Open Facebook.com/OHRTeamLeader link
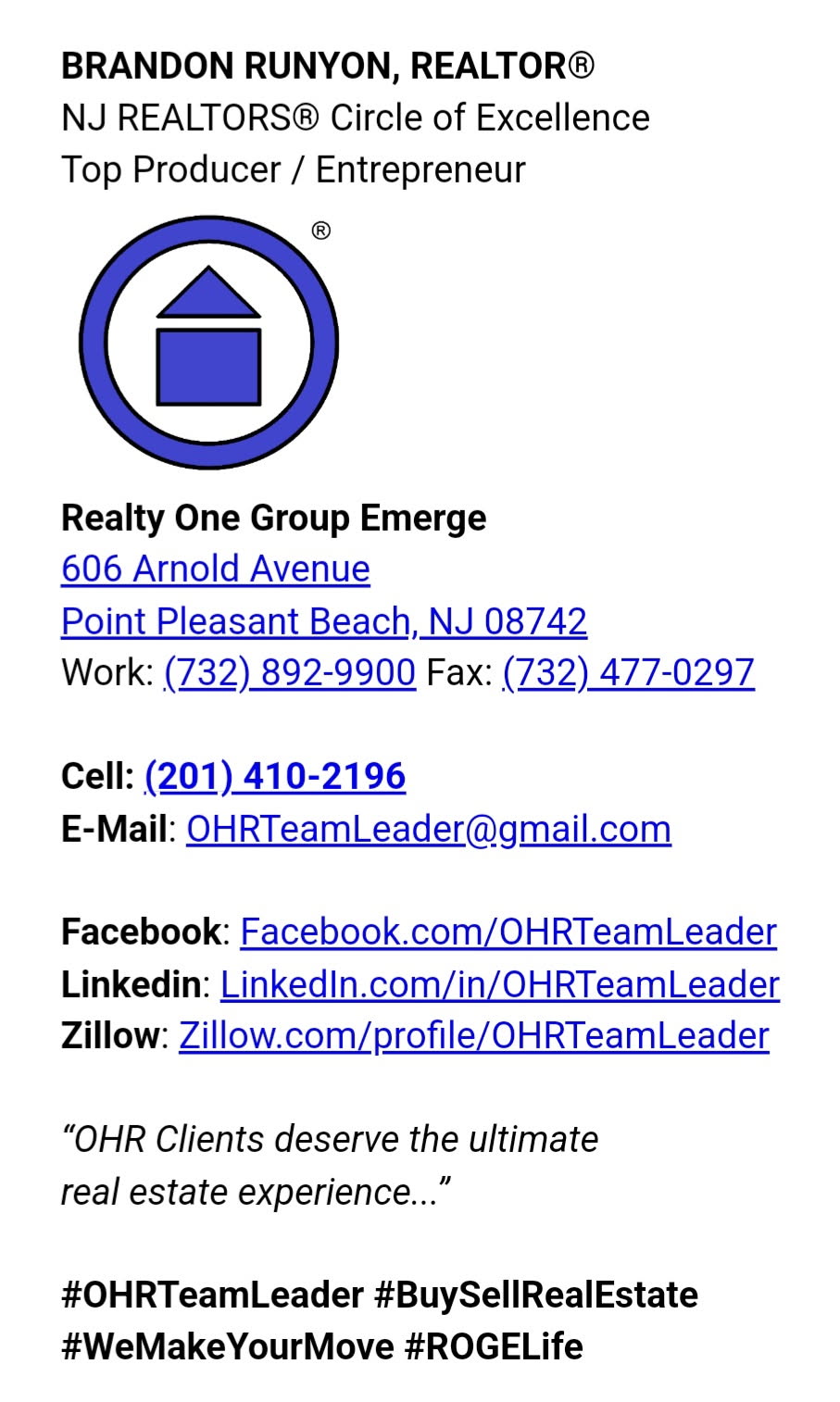The height and width of the screenshot is (1402, 840). click(x=508, y=932)
